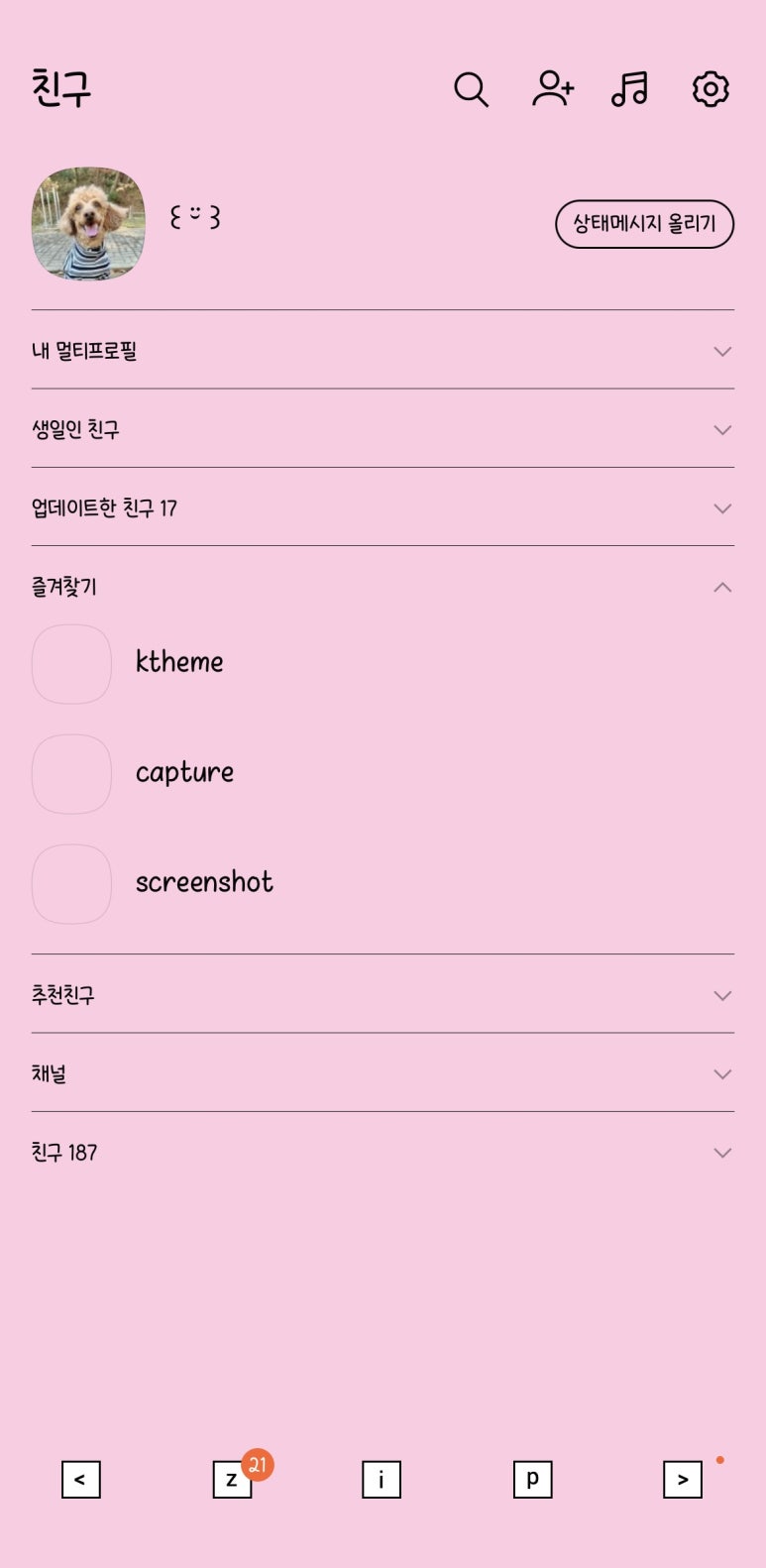Expand 추천친구 section
Screen dimensions: 766x1568
point(383,994)
